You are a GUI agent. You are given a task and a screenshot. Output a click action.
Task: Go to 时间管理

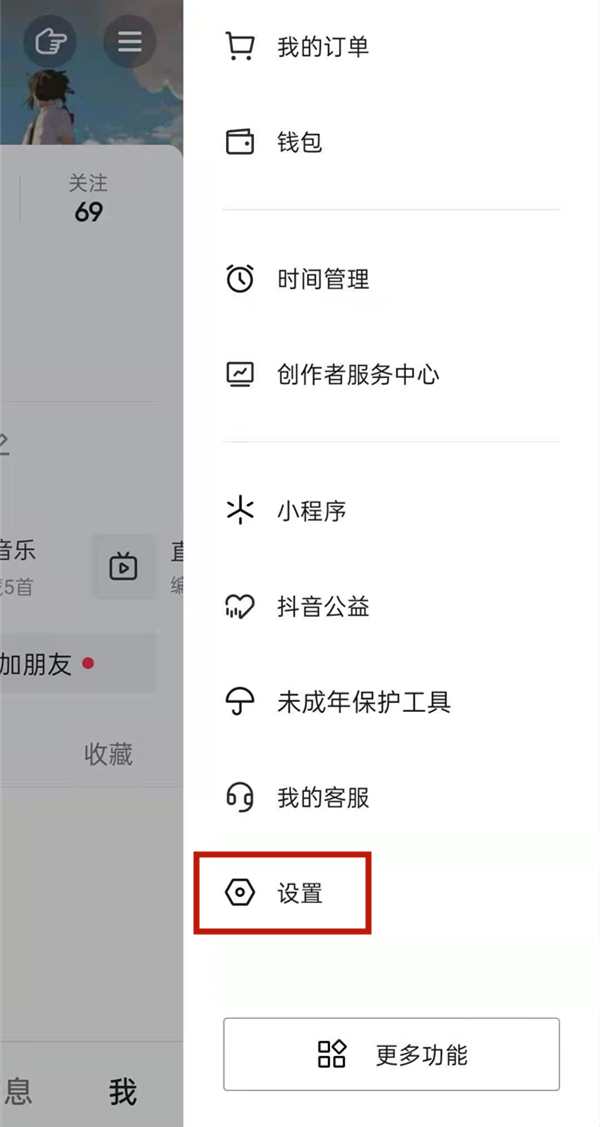pyautogui.click(x=322, y=279)
